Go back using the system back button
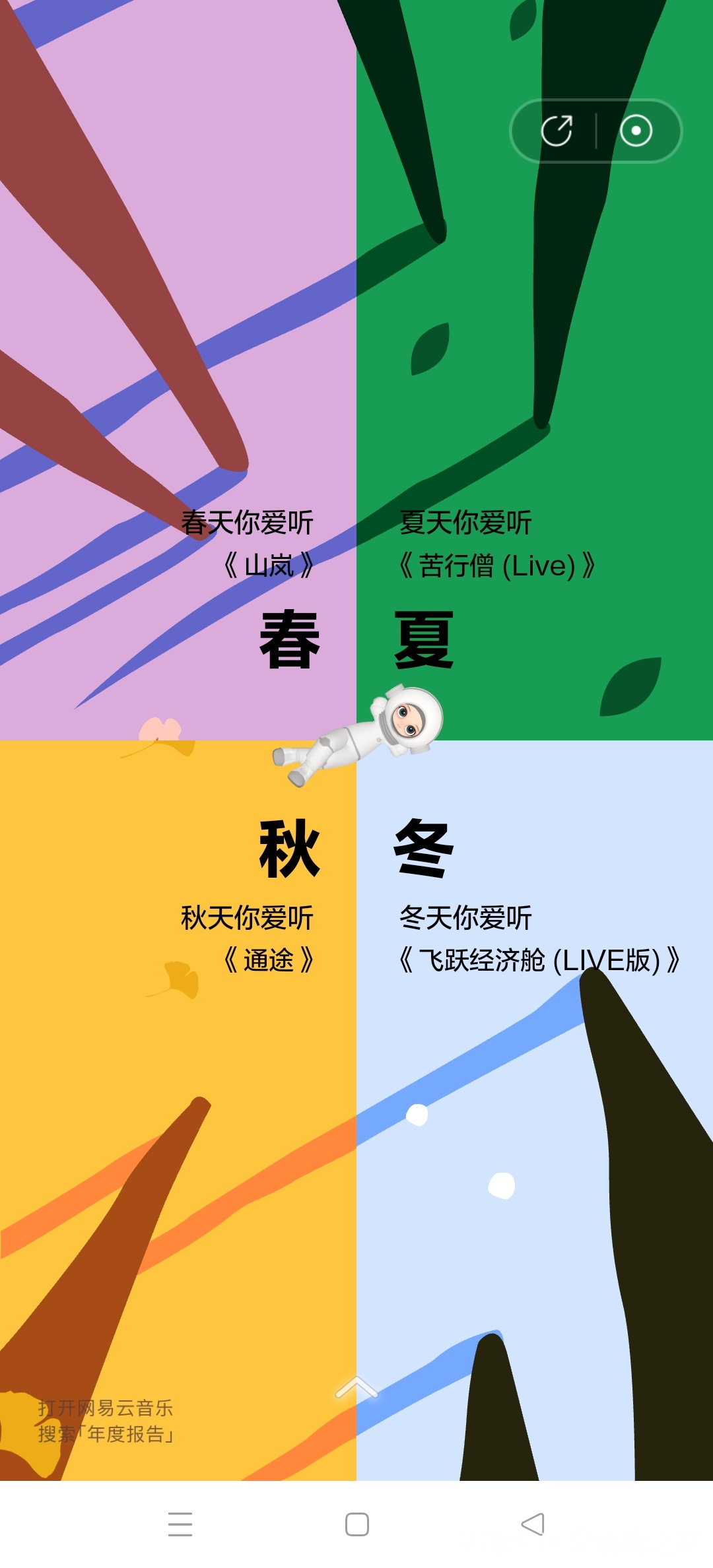This screenshot has width=713, height=1568. (533, 1524)
